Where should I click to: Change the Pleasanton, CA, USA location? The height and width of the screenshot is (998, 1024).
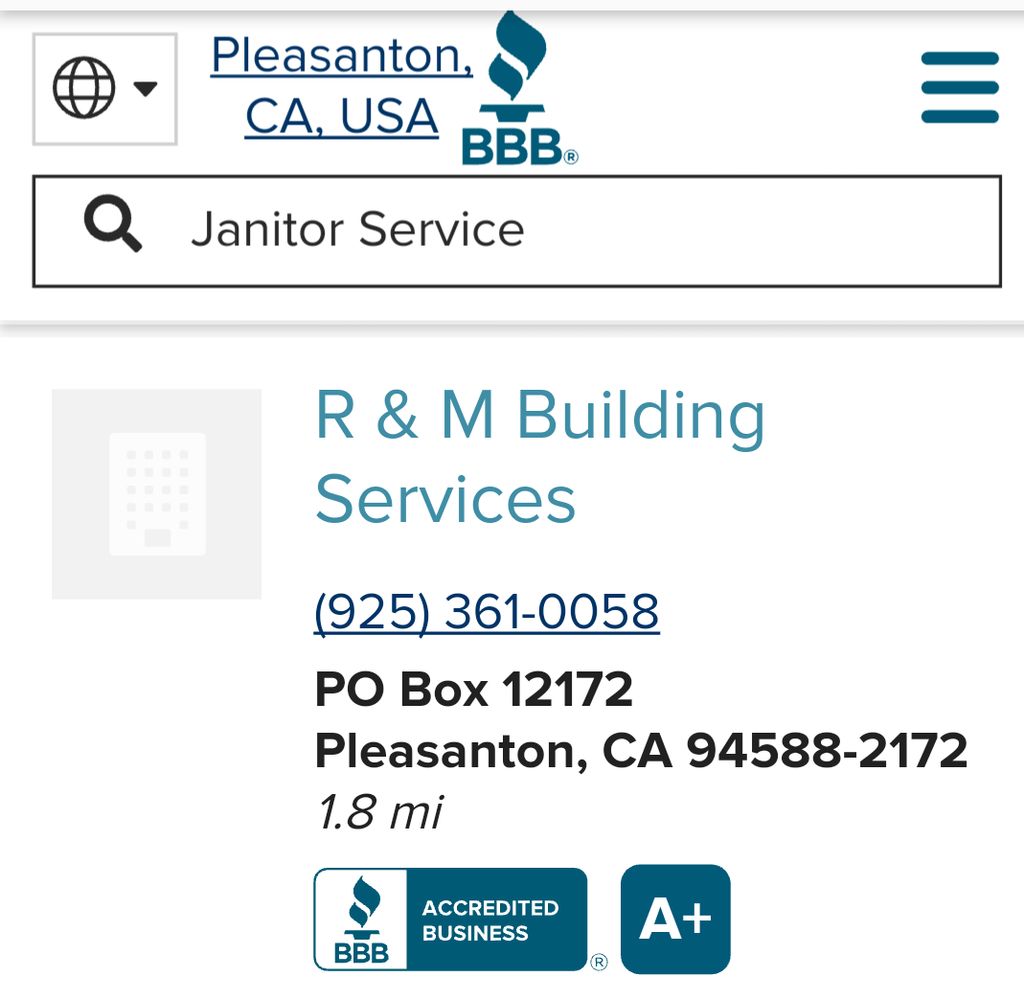[341, 86]
